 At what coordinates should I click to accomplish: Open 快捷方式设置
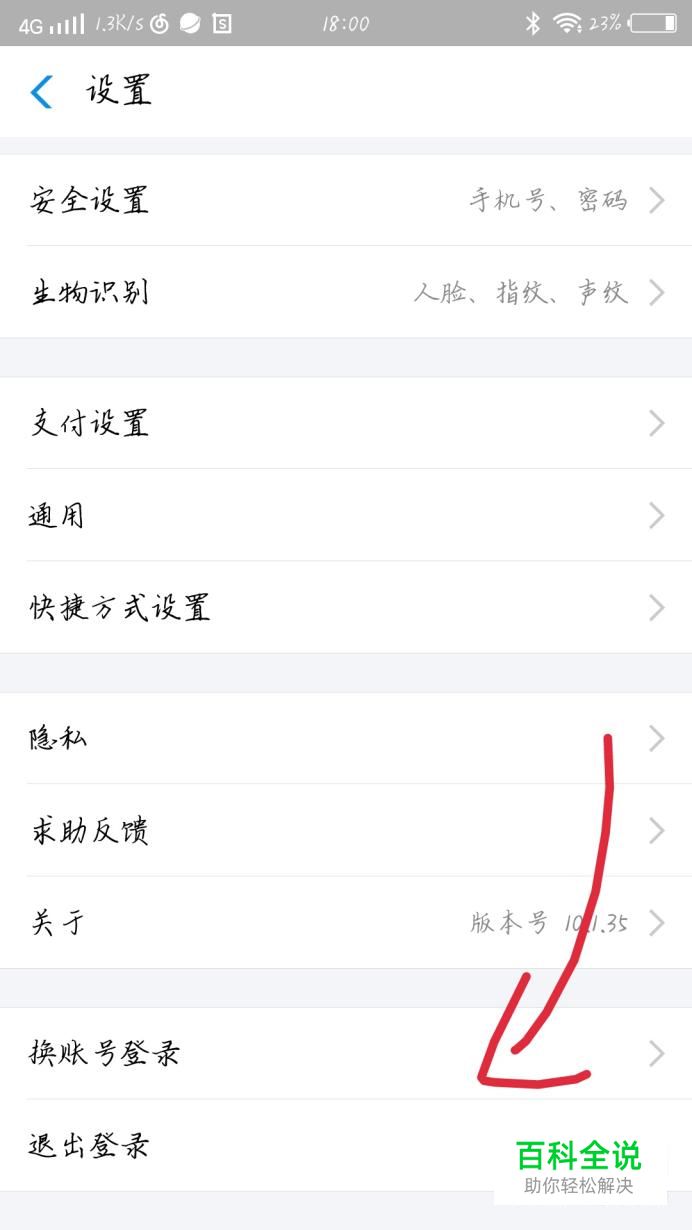click(346, 607)
